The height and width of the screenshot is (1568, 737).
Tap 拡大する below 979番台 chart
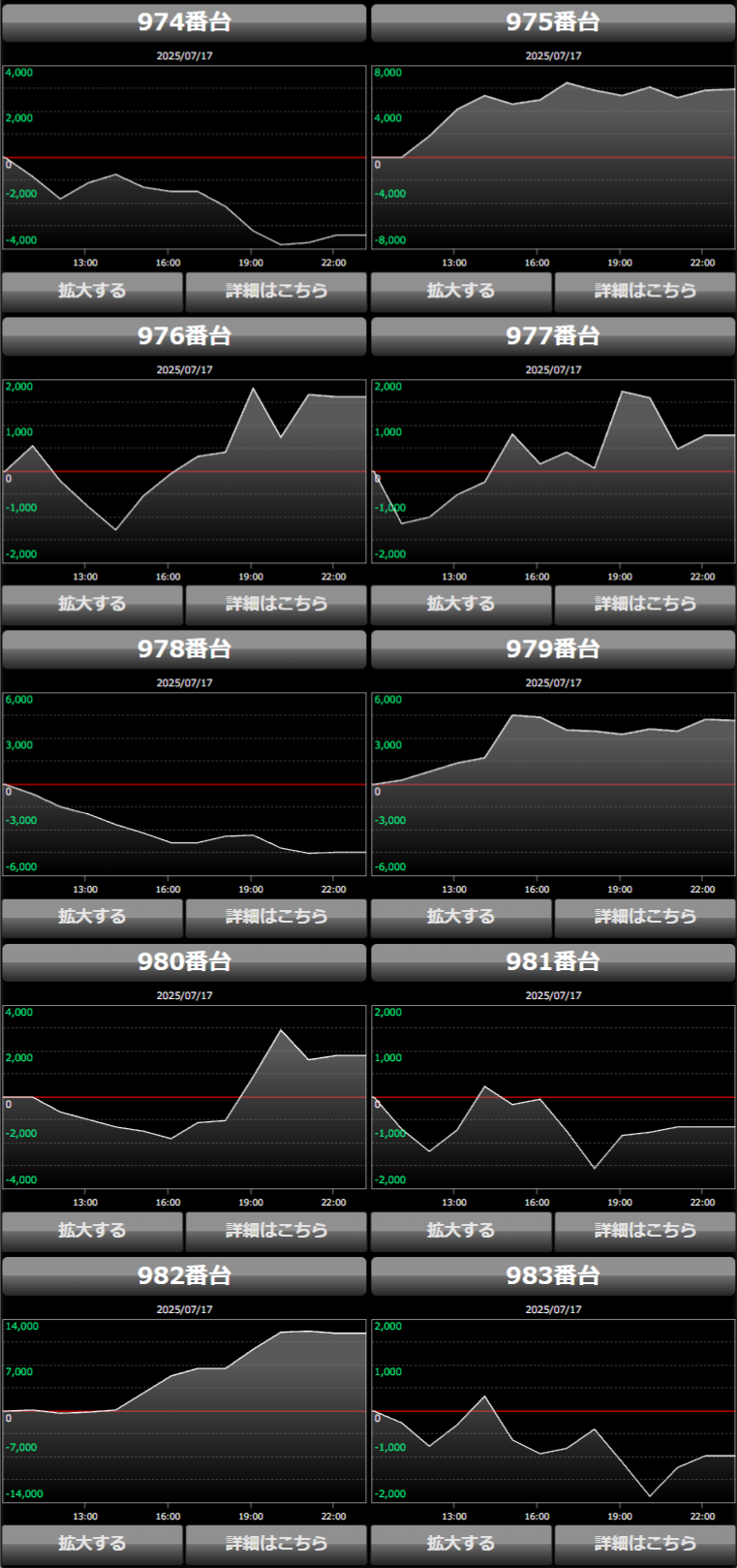461,917
